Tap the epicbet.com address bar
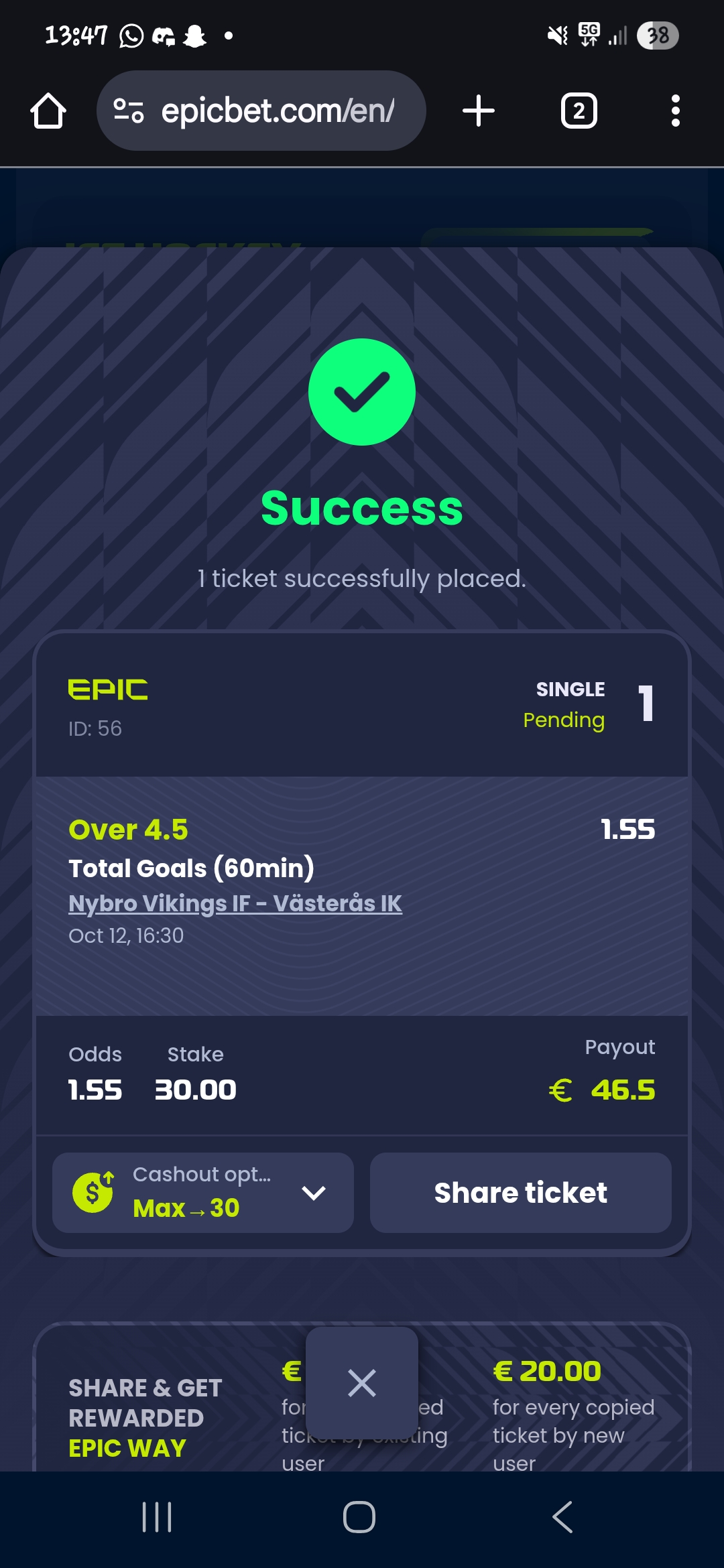This screenshot has width=724, height=1568. click(261, 111)
